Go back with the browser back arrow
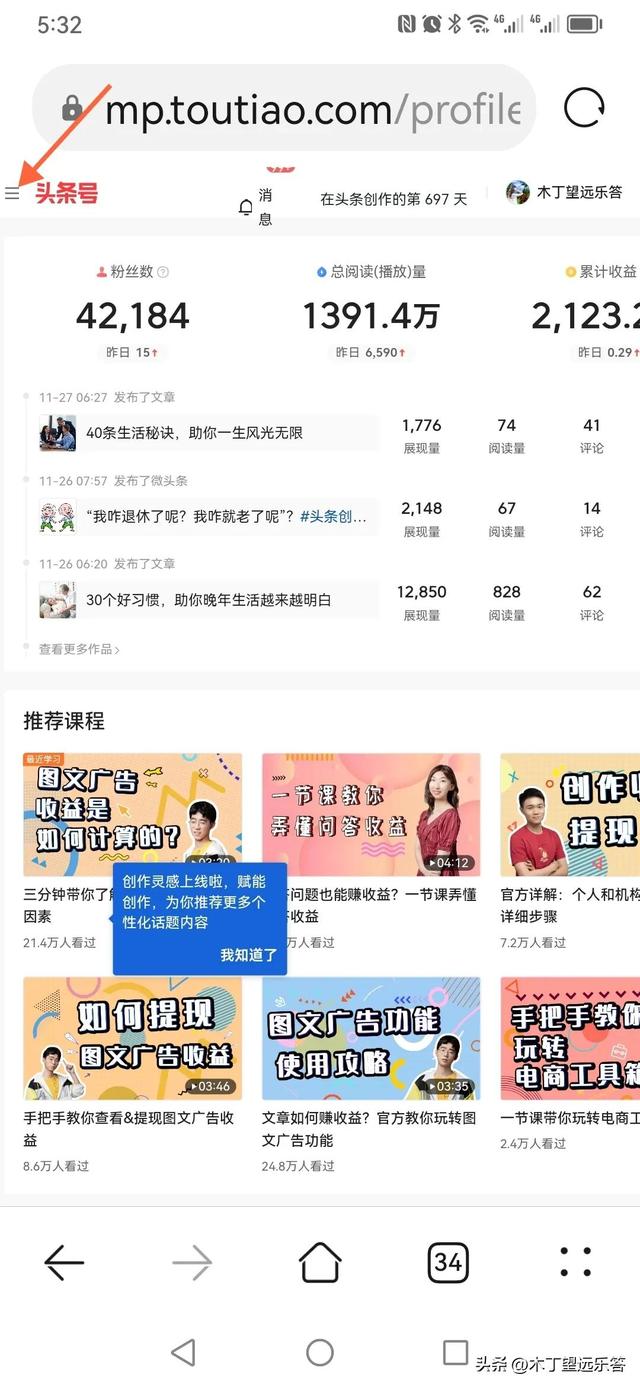The width and height of the screenshot is (640, 1387). pyautogui.click(x=64, y=1264)
